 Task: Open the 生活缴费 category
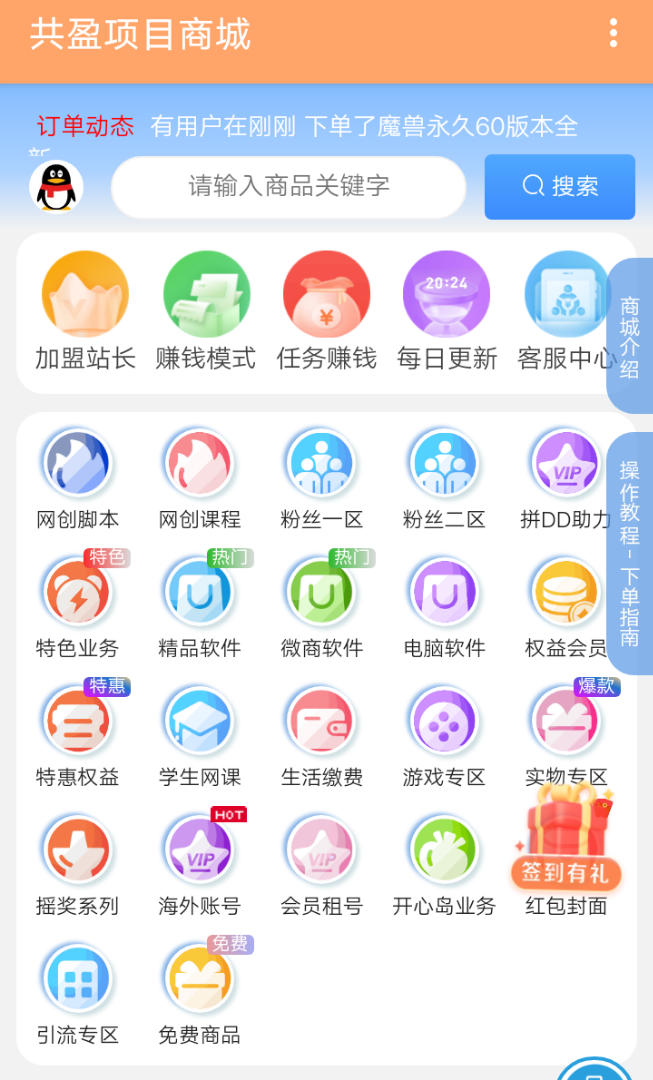point(321,736)
